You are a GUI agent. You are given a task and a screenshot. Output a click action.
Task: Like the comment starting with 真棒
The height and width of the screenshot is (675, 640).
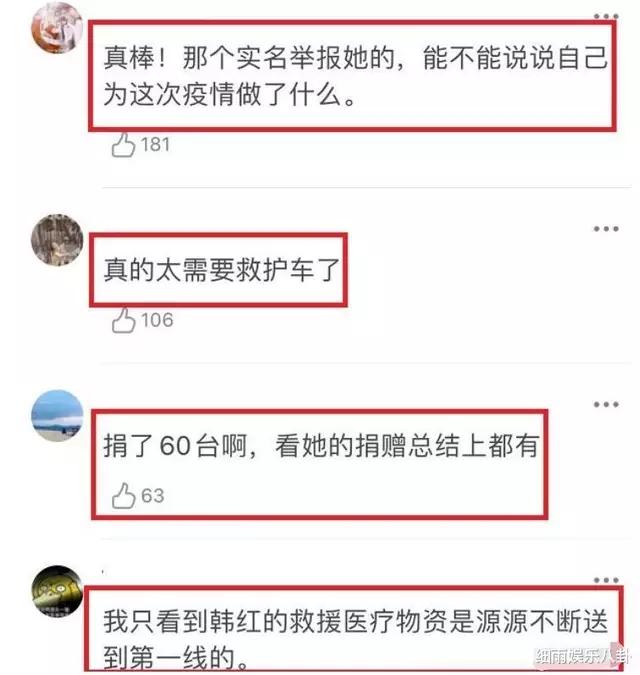(x=124, y=145)
